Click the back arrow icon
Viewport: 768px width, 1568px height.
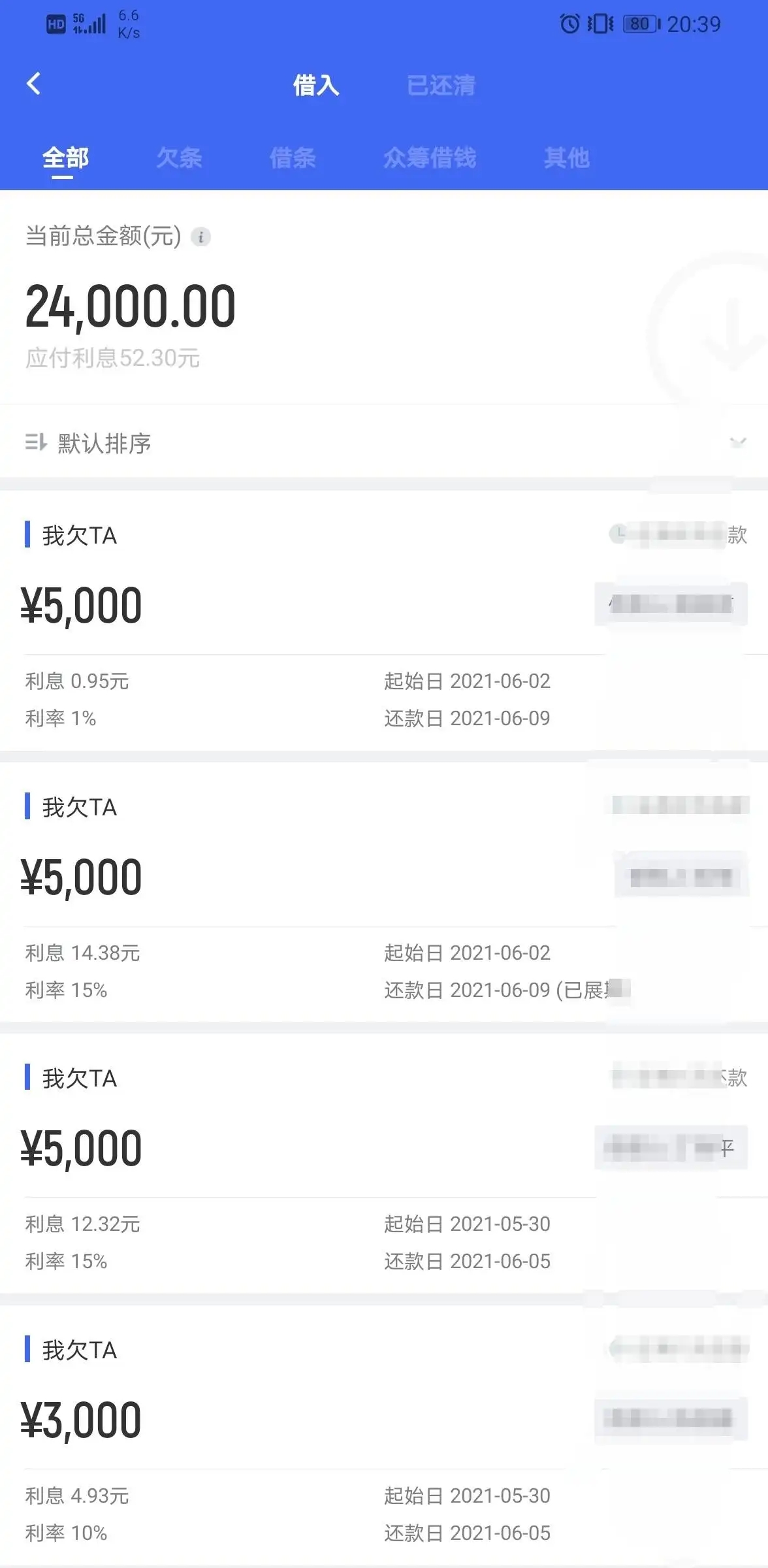pos(34,85)
